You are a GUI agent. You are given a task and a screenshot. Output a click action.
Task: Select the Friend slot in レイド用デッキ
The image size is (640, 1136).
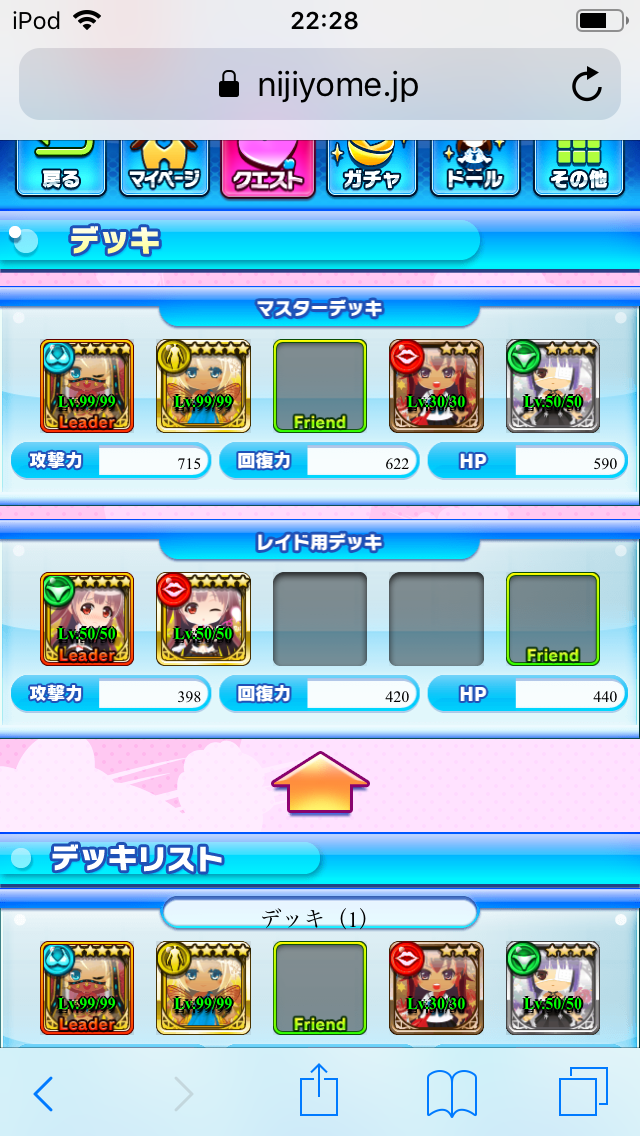[x=553, y=619]
